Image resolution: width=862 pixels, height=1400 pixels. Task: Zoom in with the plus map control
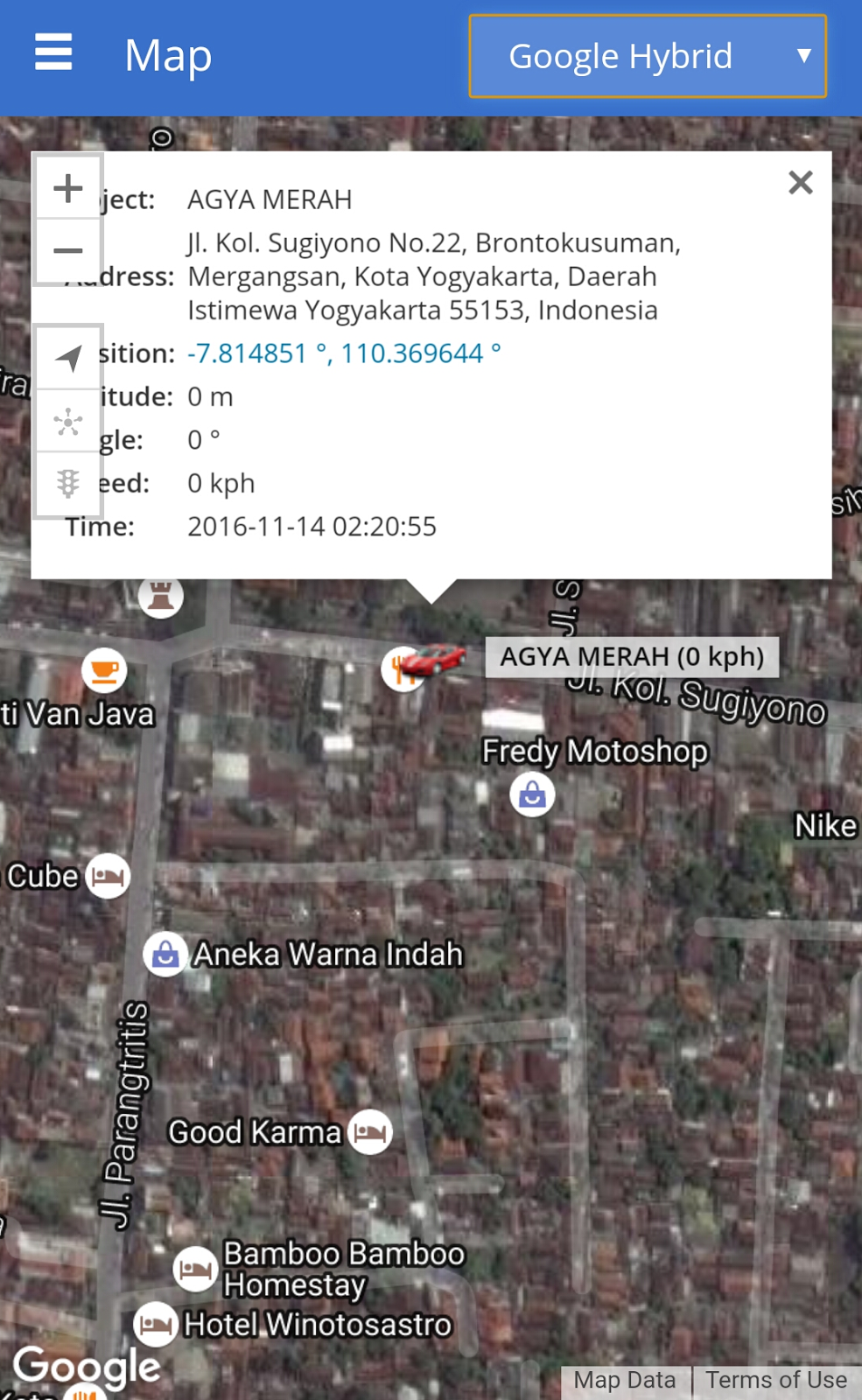(67, 186)
